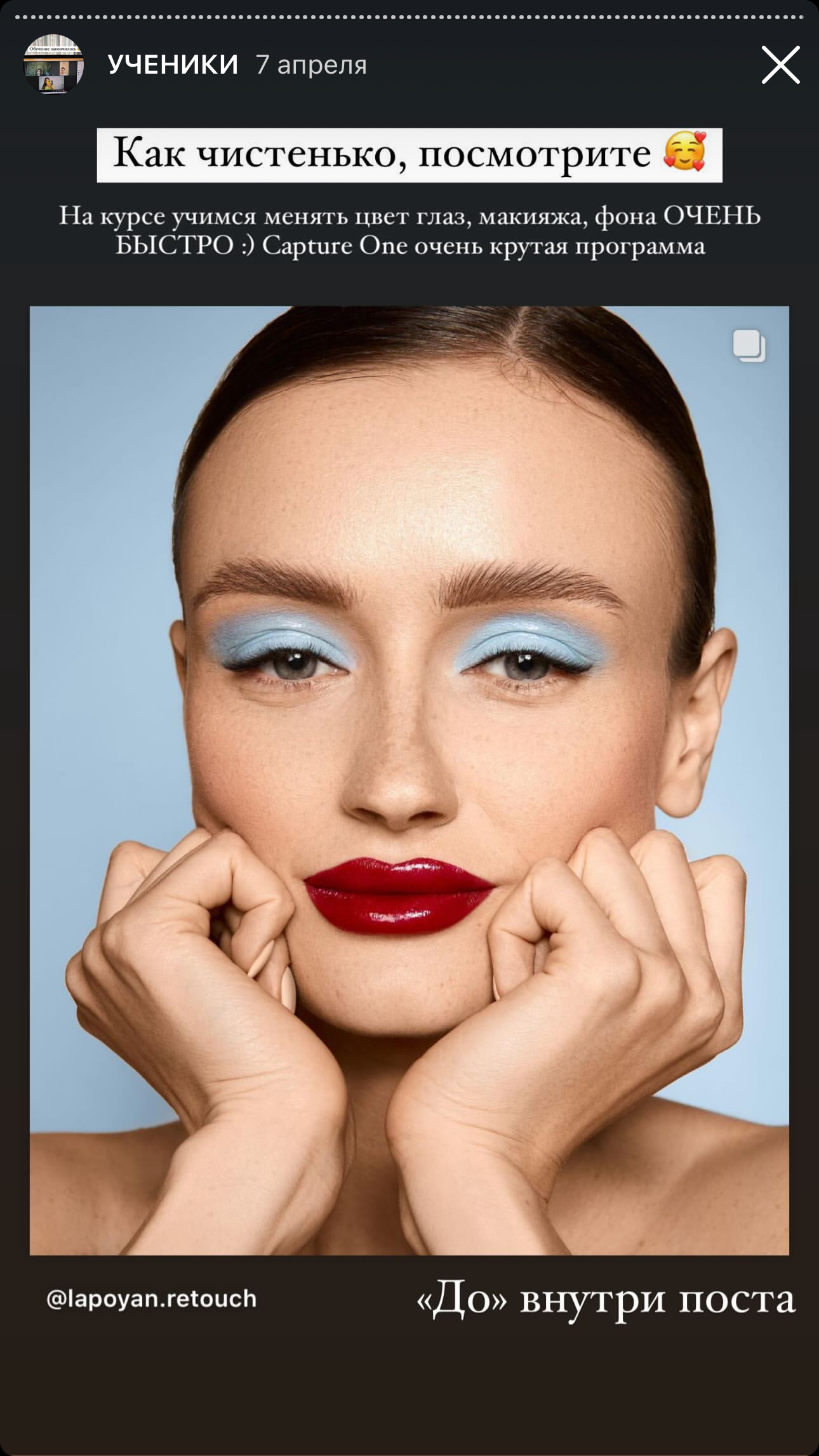Open the @lapoyan.retouch mention

tap(151, 1299)
